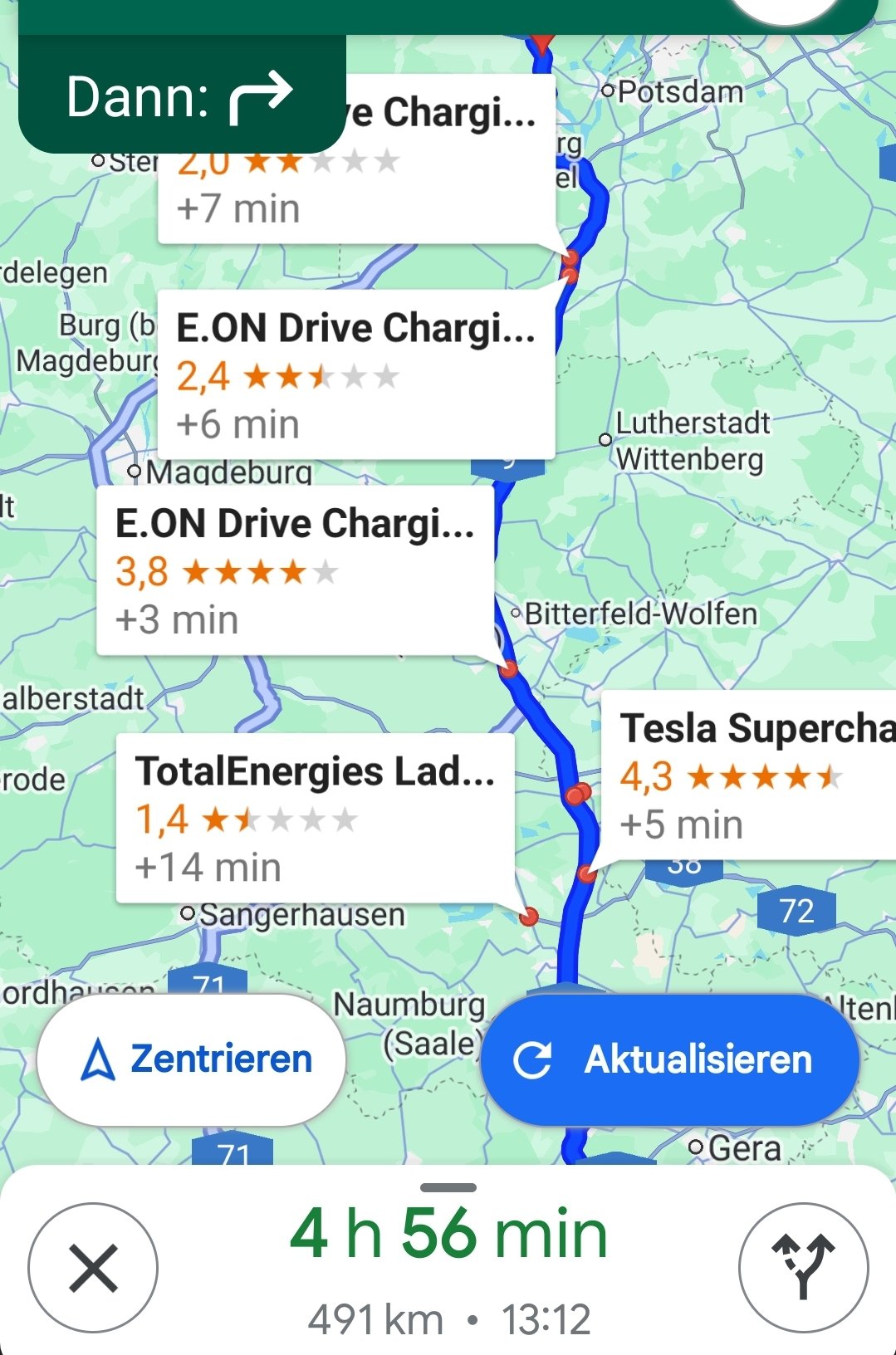The image size is (896, 1355).
Task: Choose the E.ON Drive charger with +3 min
Action: click(295, 570)
